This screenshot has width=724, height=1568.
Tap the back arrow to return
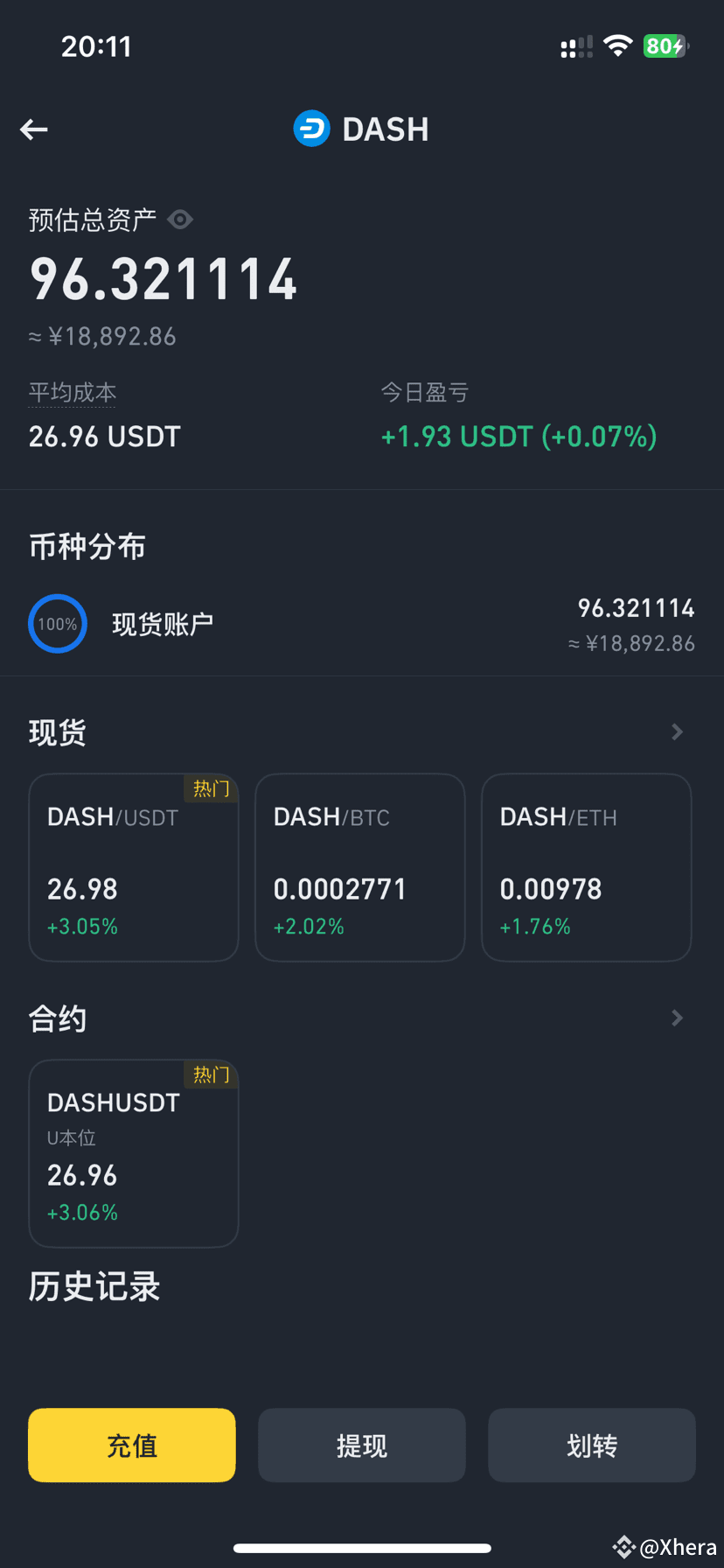pyautogui.click(x=33, y=129)
